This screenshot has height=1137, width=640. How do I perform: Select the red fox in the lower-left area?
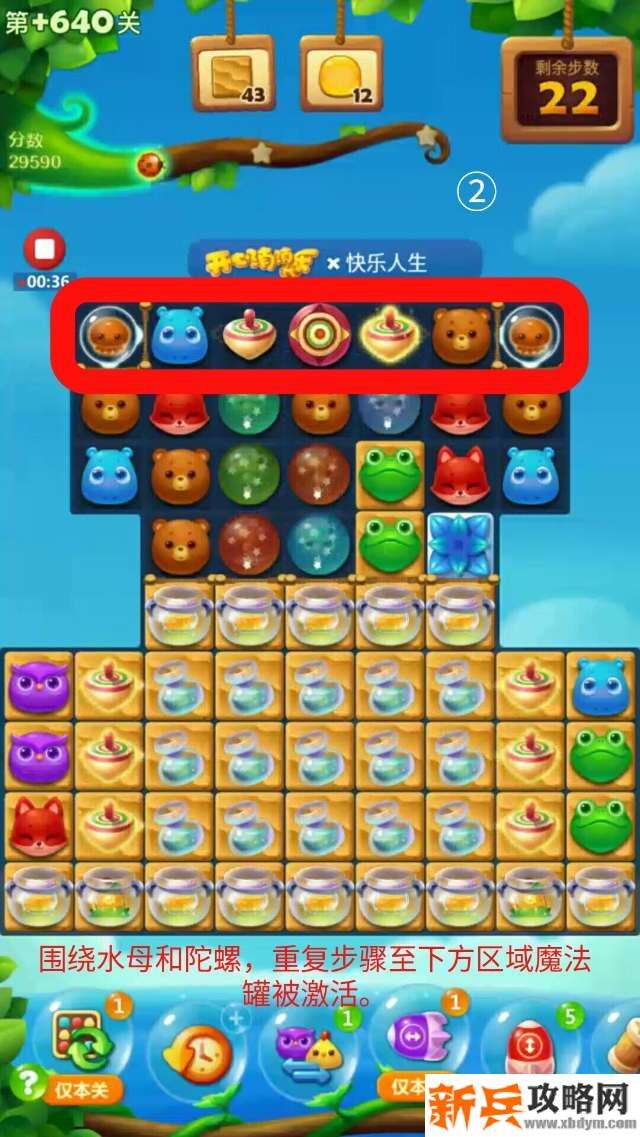[38, 826]
